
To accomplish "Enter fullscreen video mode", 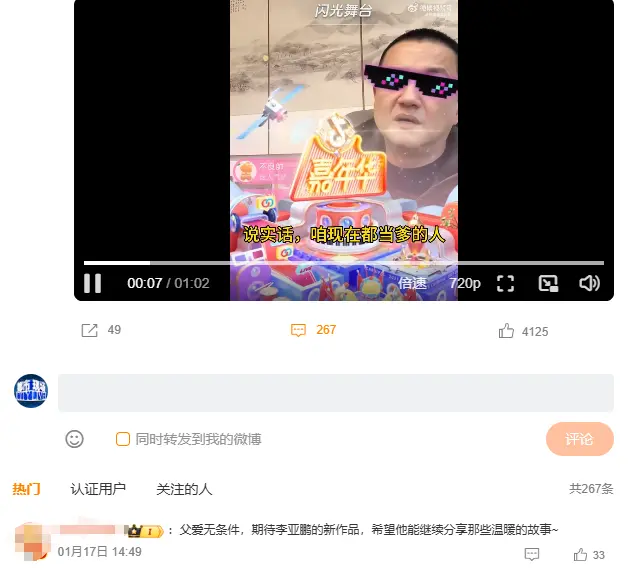I will pos(506,283).
